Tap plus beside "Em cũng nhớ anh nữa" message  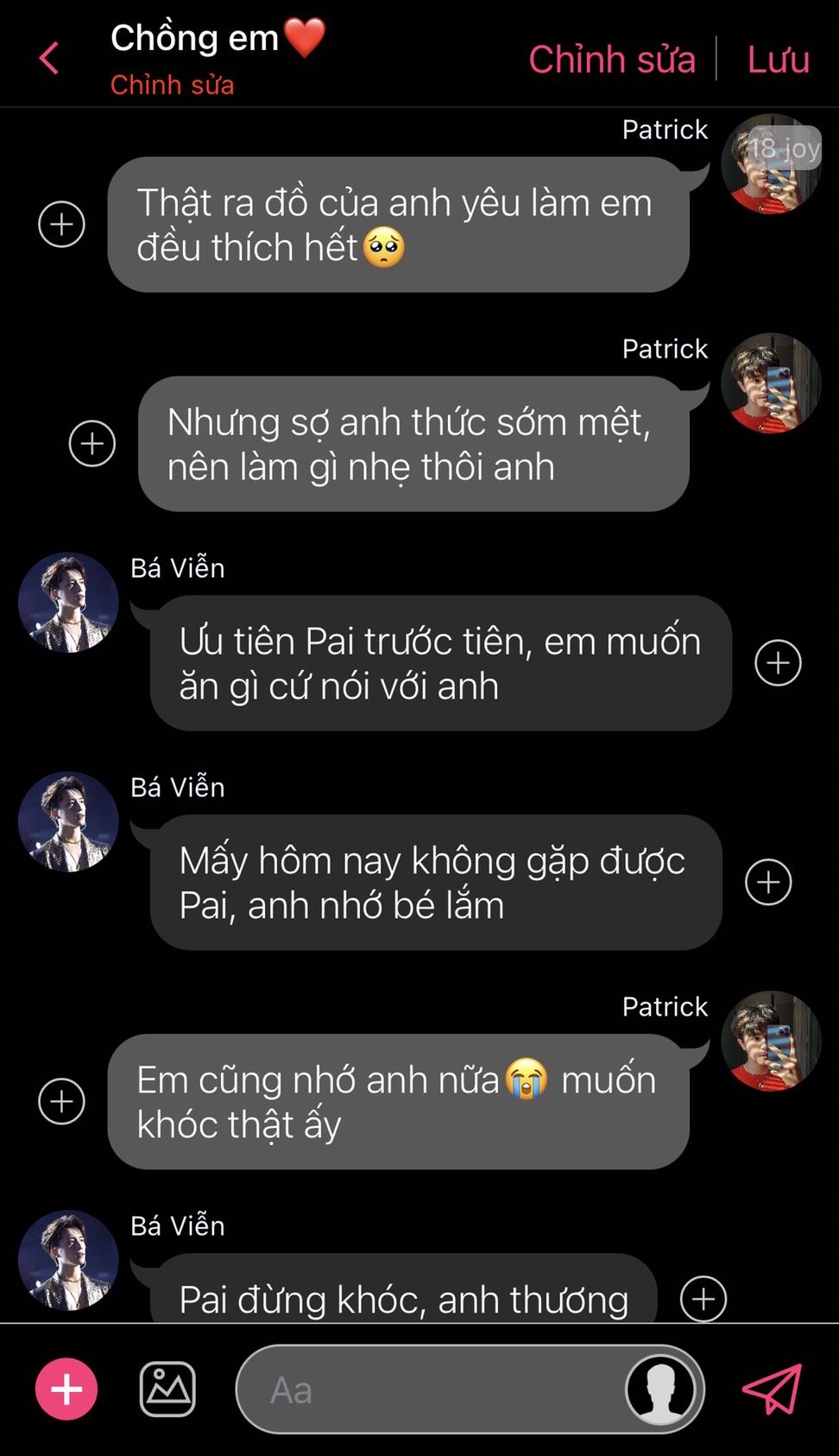pos(62,1102)
